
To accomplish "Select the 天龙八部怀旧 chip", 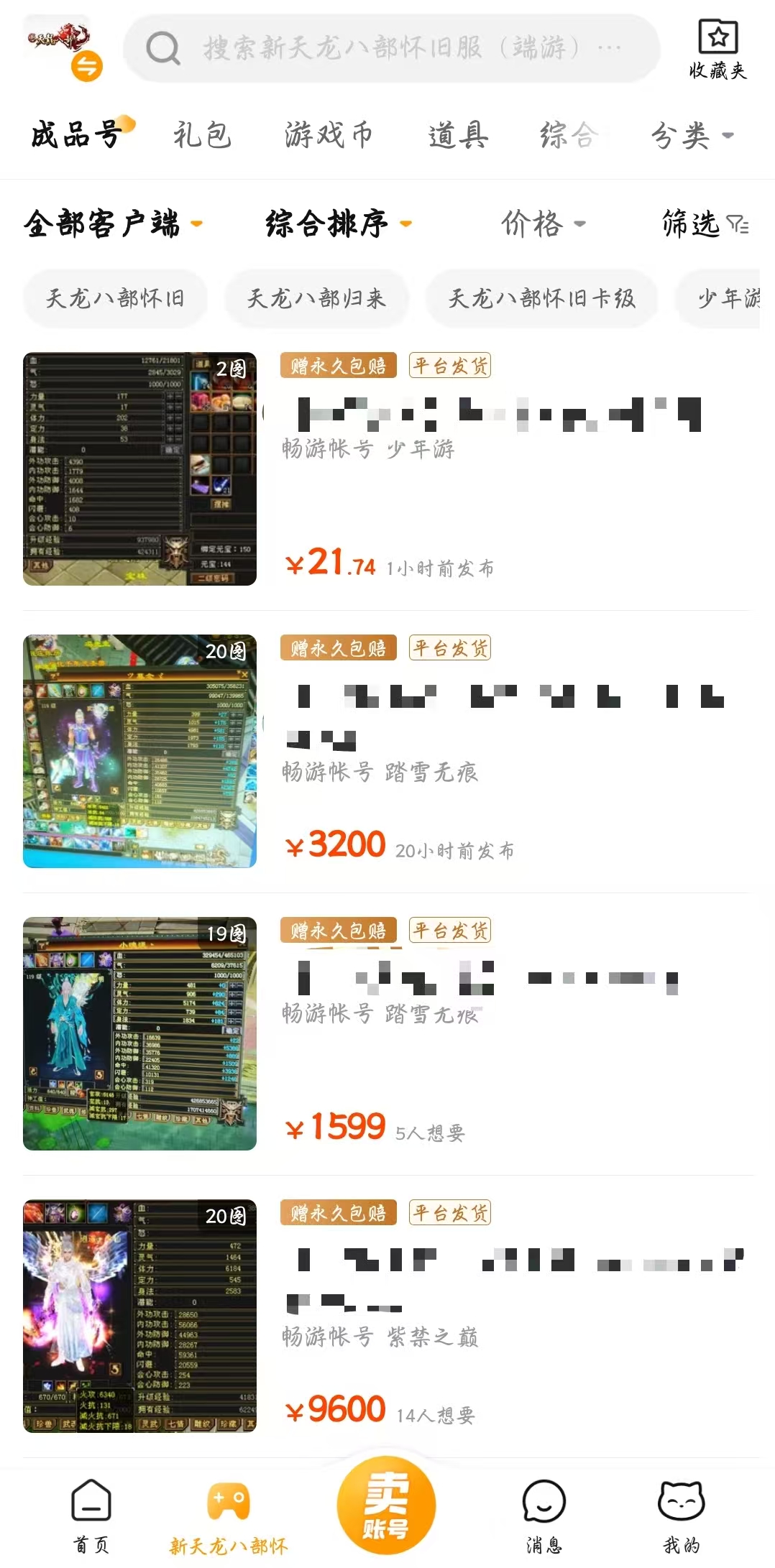I will [x=115, y=298].
